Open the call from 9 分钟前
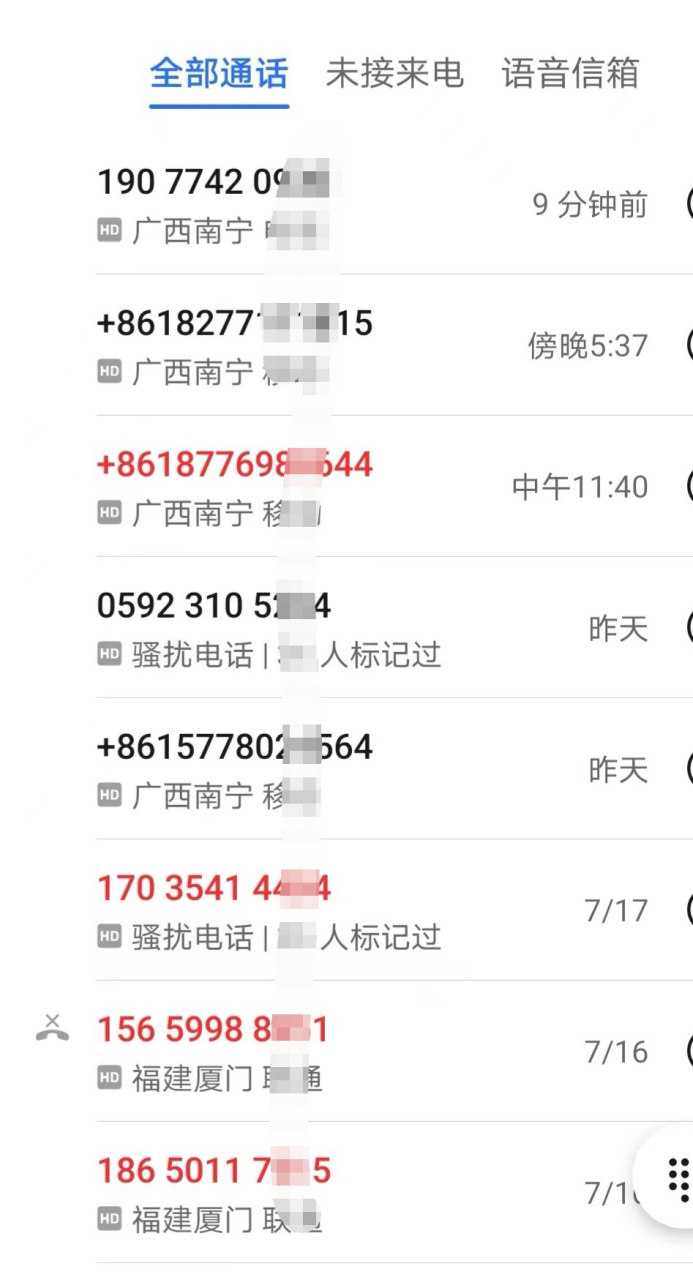 [x=370, y=204]
